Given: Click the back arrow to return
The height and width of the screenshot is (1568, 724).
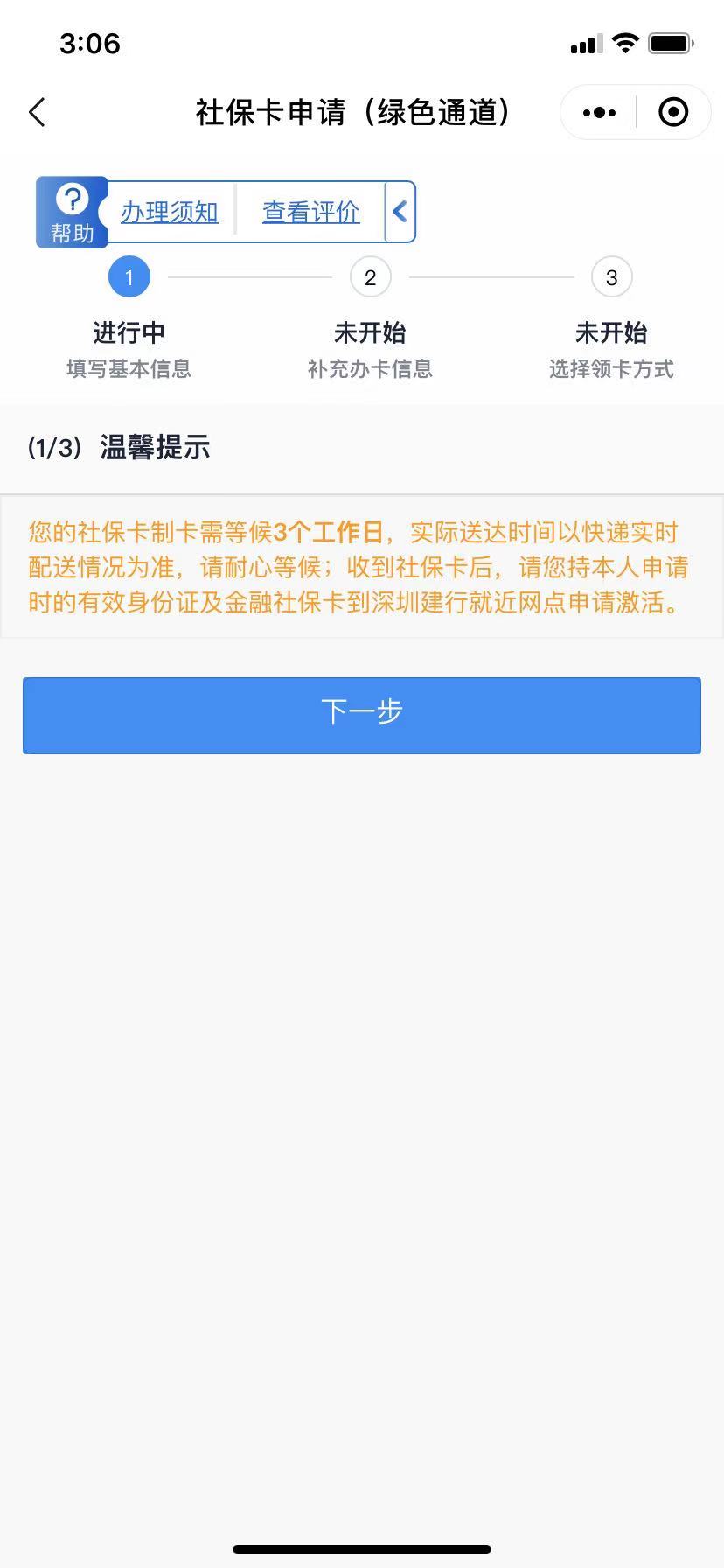Looking at the screenshot, I should point(36,112).
